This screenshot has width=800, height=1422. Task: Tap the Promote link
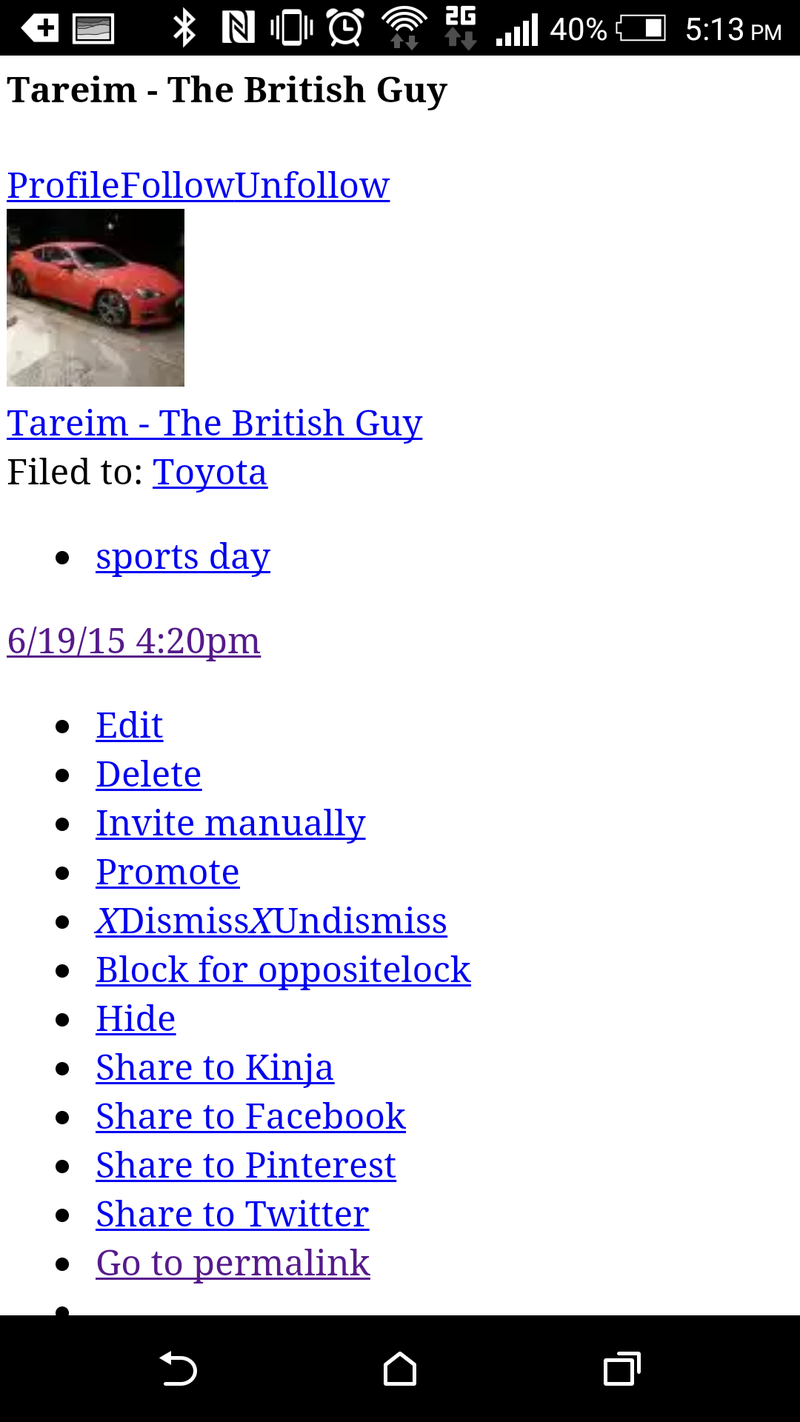coord(168,872)
